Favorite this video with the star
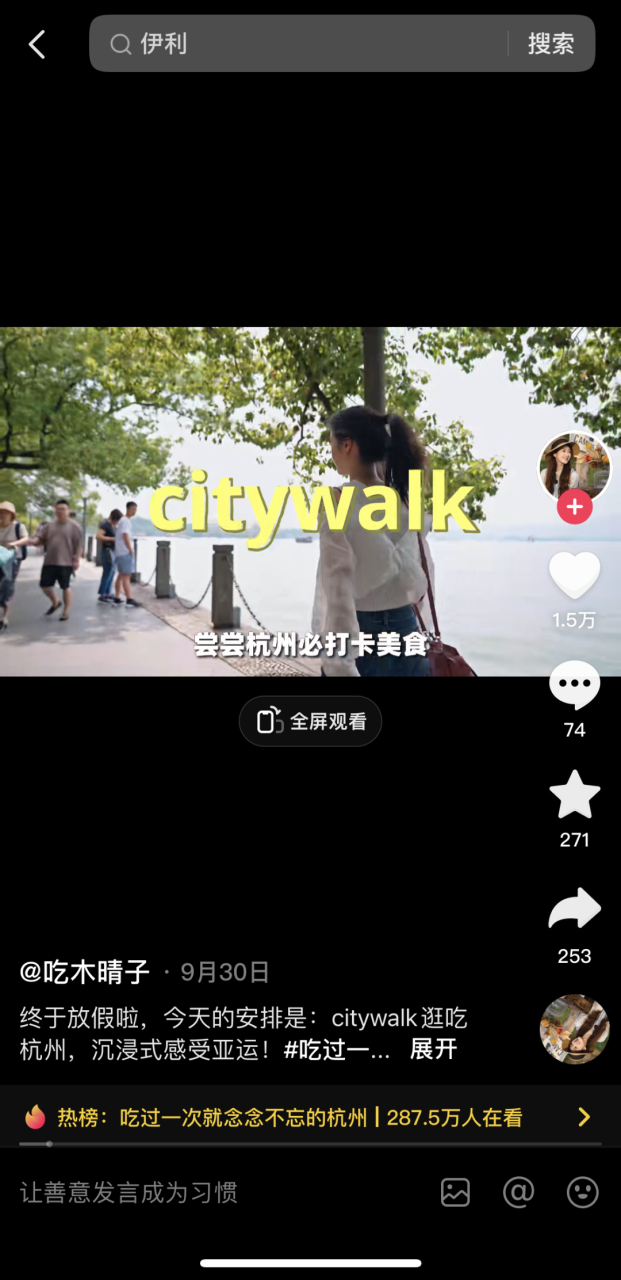 point(574,796)
